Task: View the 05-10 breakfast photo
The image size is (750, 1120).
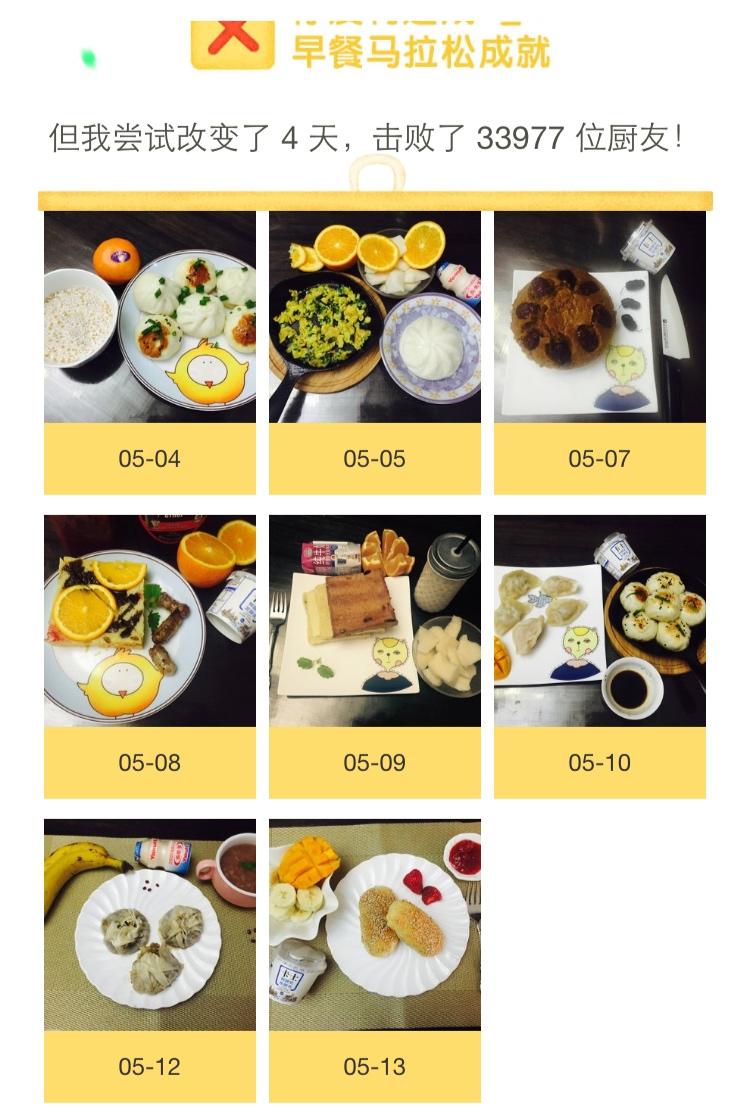Action: point(600,622)
